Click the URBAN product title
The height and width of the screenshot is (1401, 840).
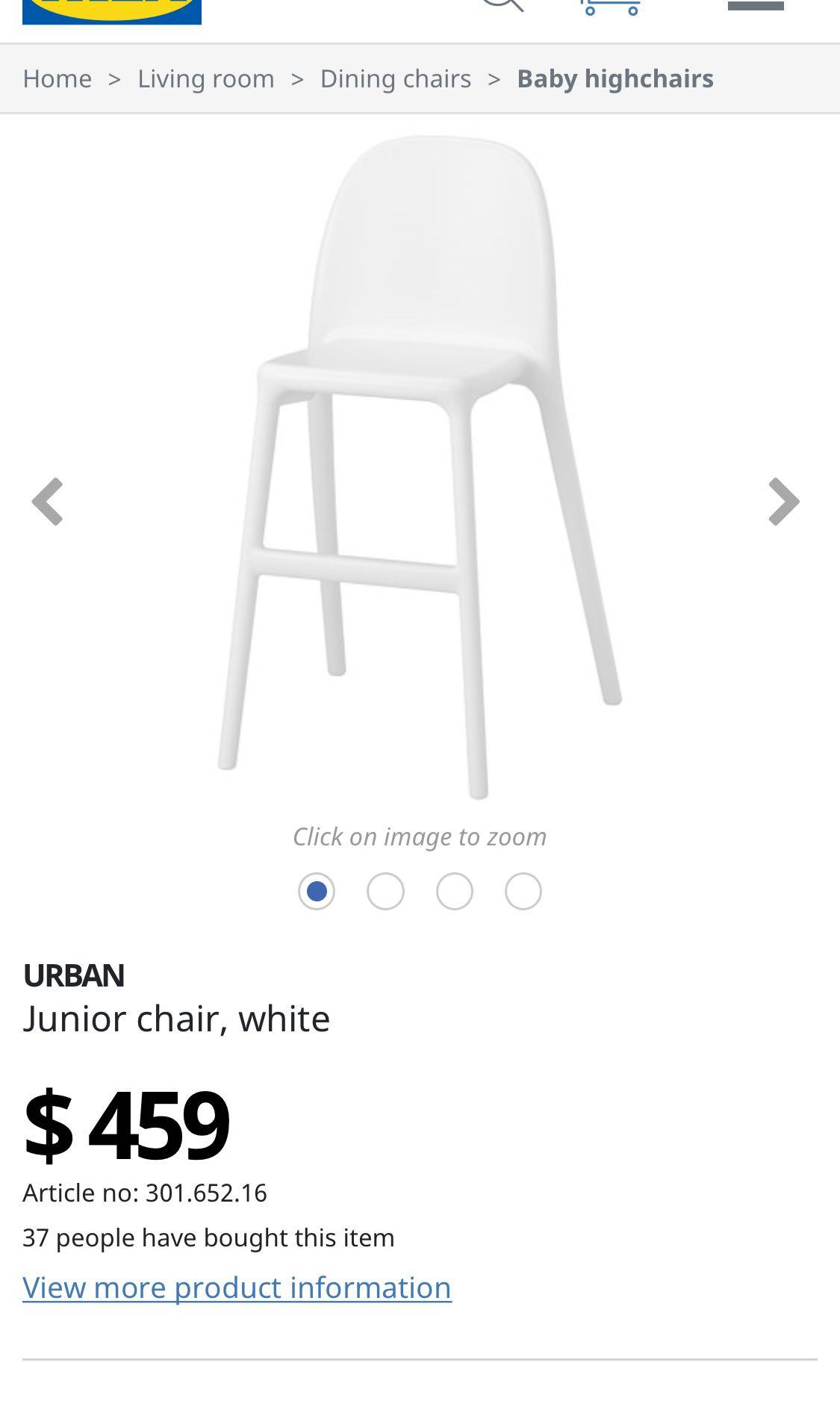(x=75, y=975)
